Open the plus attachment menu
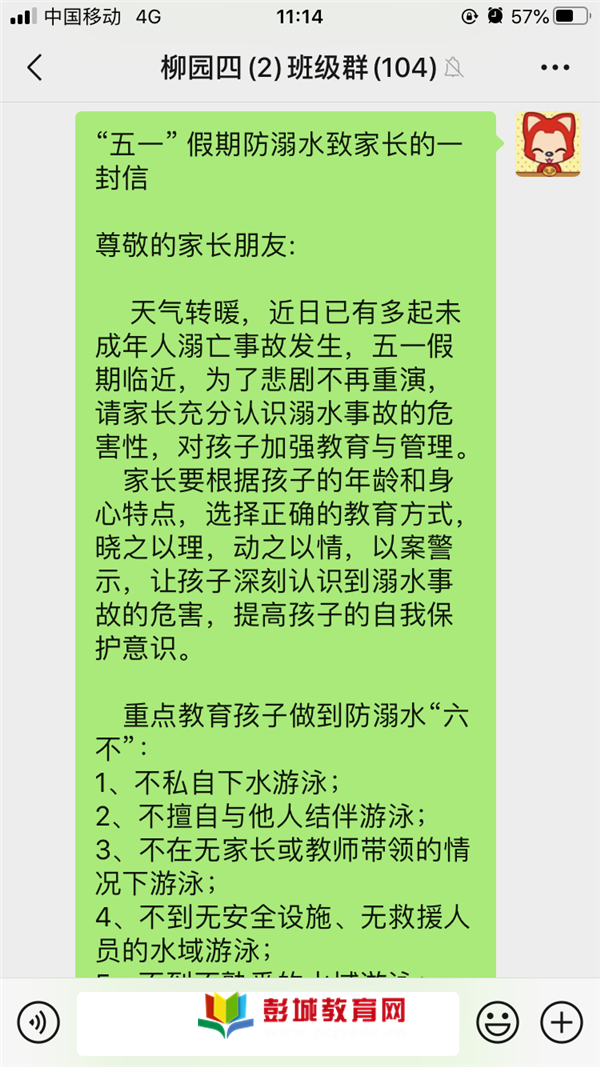600x1067 pixels. pyautogui.click(x=561, y=1021)
